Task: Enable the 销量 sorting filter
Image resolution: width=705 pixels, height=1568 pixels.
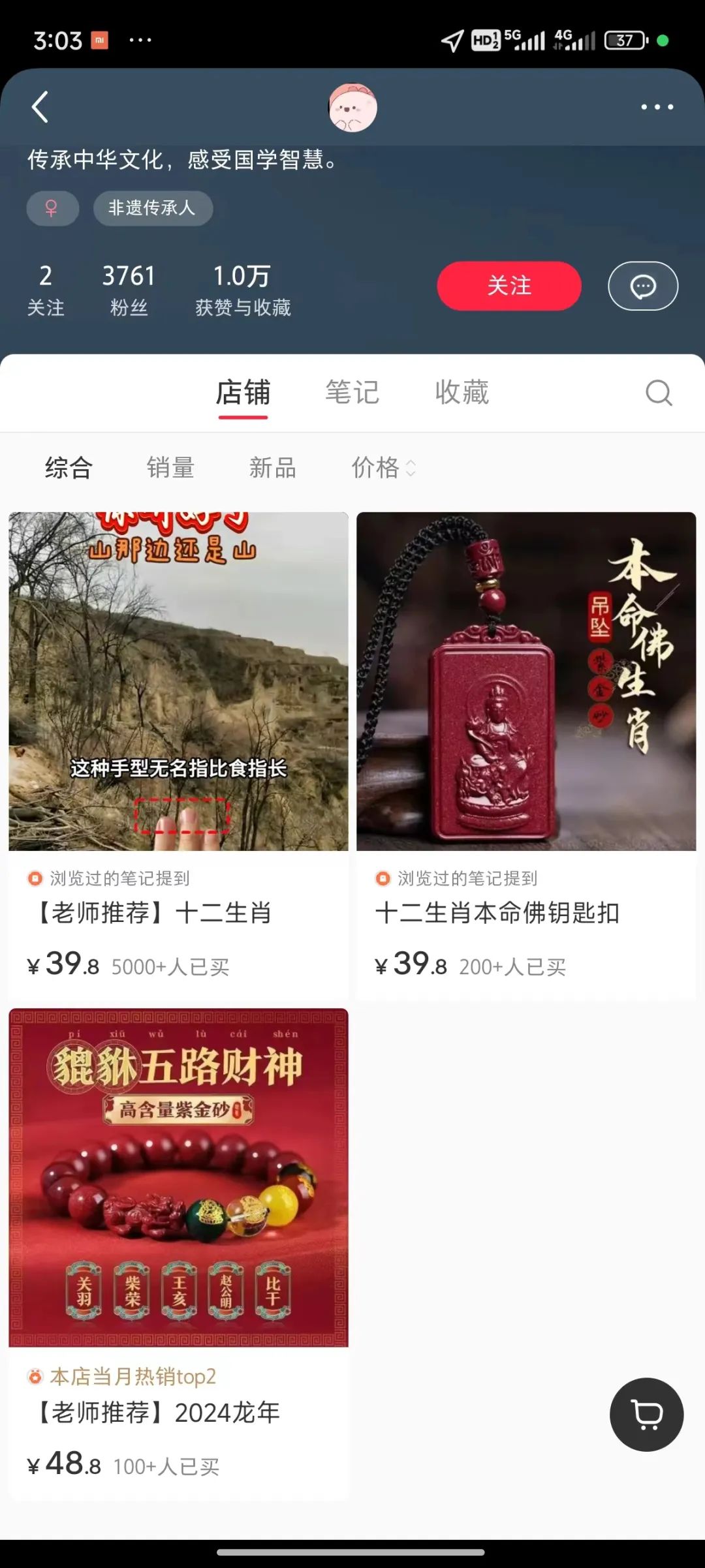Action: tap(172, 468)
